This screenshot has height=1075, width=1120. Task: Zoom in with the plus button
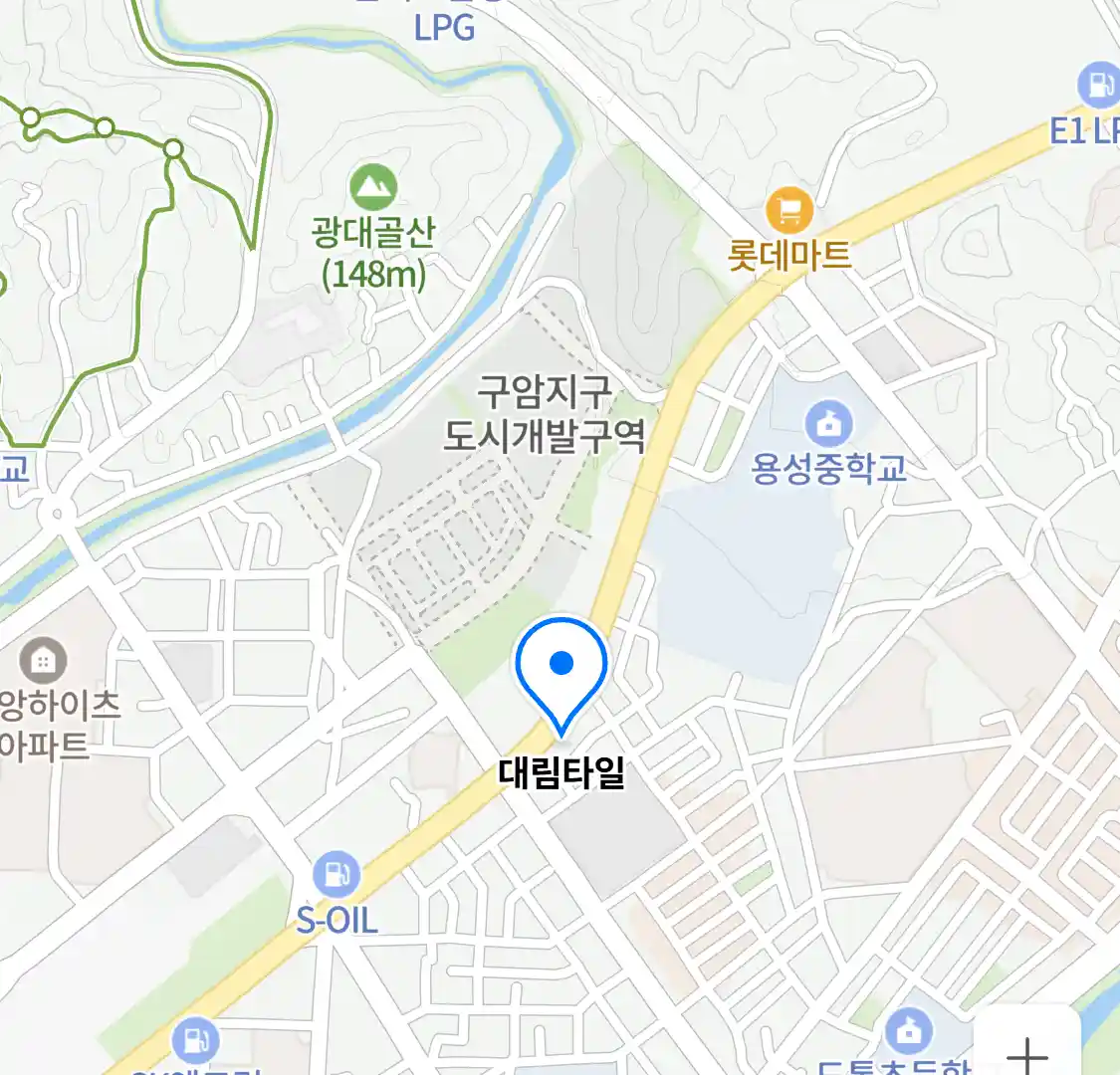click(x=1026, y=1051)
